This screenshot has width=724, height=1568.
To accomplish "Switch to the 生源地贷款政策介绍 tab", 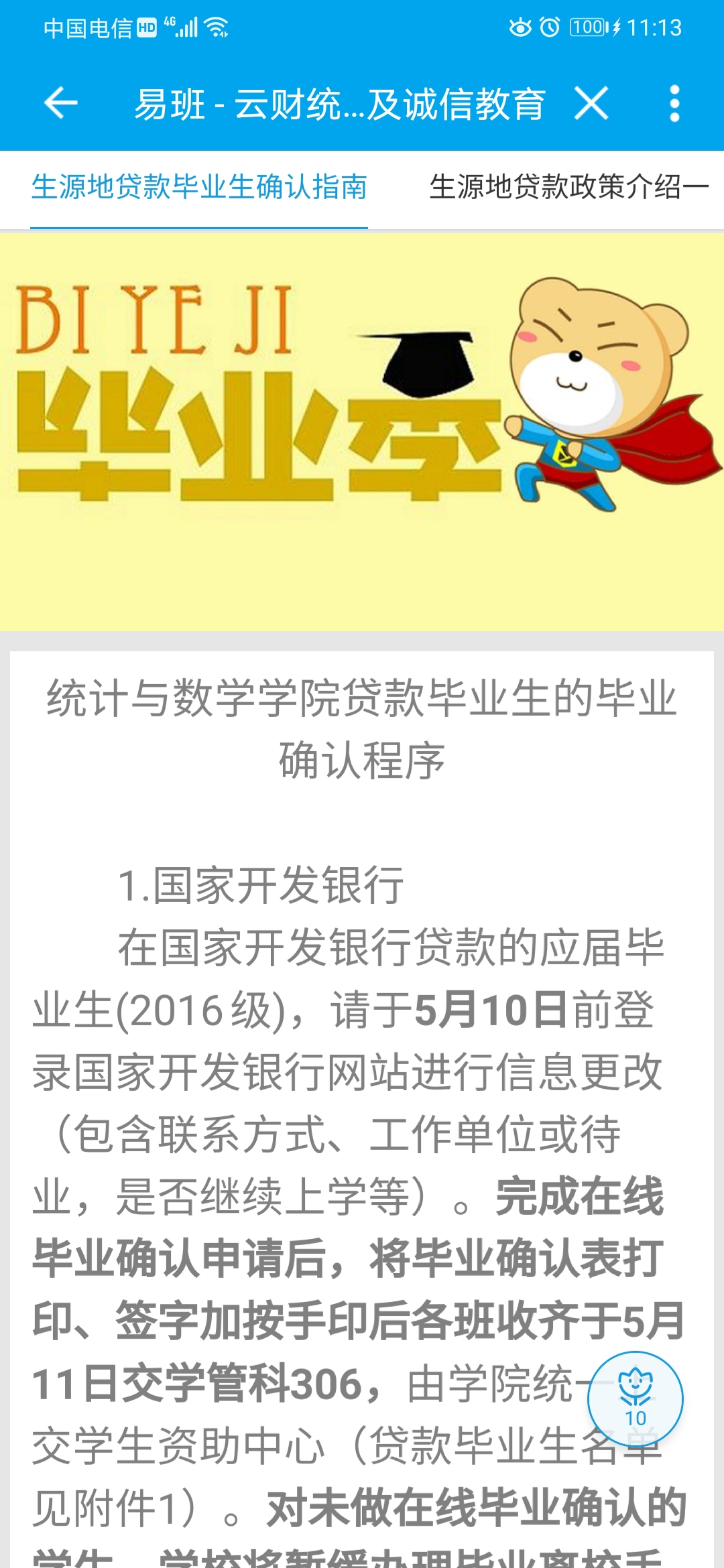I will [x=568, y=187].
